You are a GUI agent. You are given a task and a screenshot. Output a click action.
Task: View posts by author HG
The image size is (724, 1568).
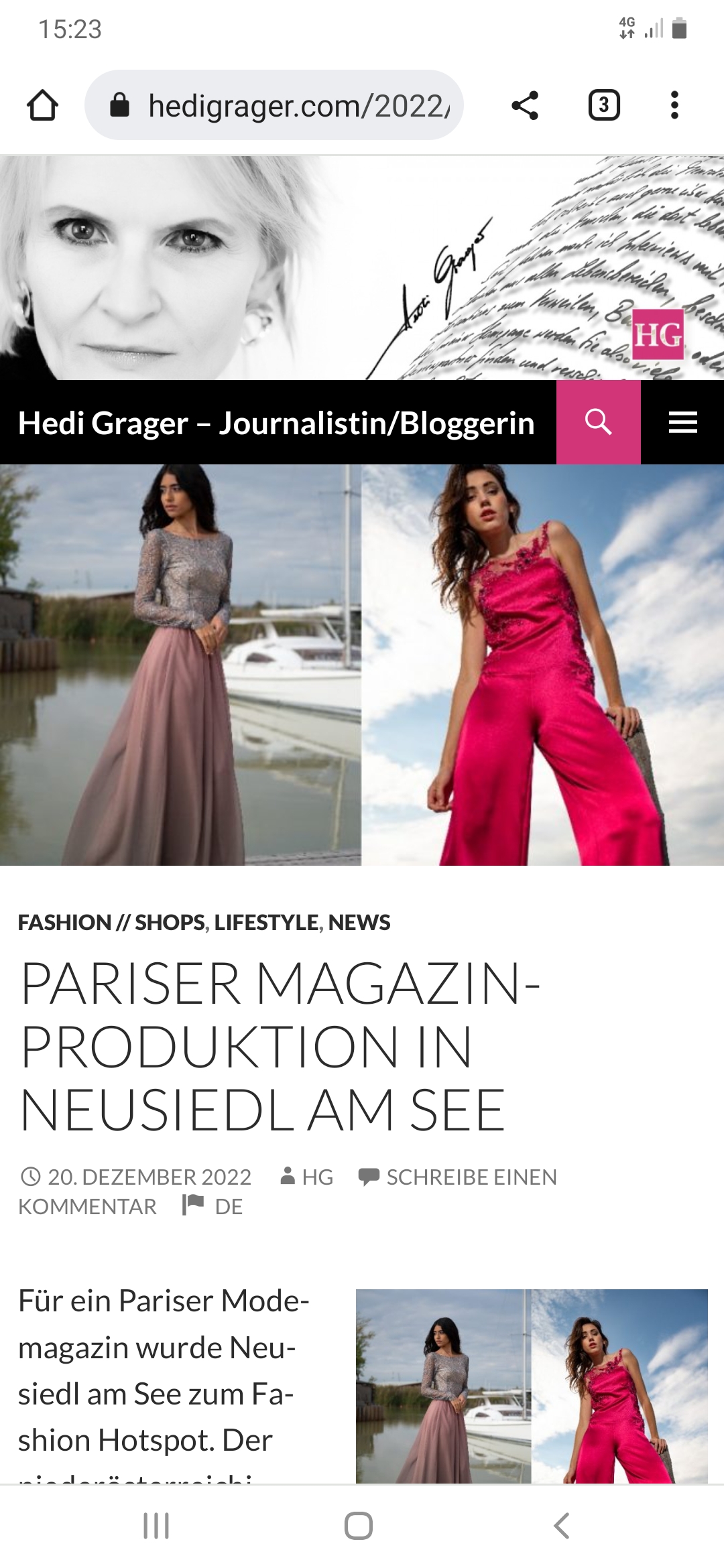tap(316, 1177)
